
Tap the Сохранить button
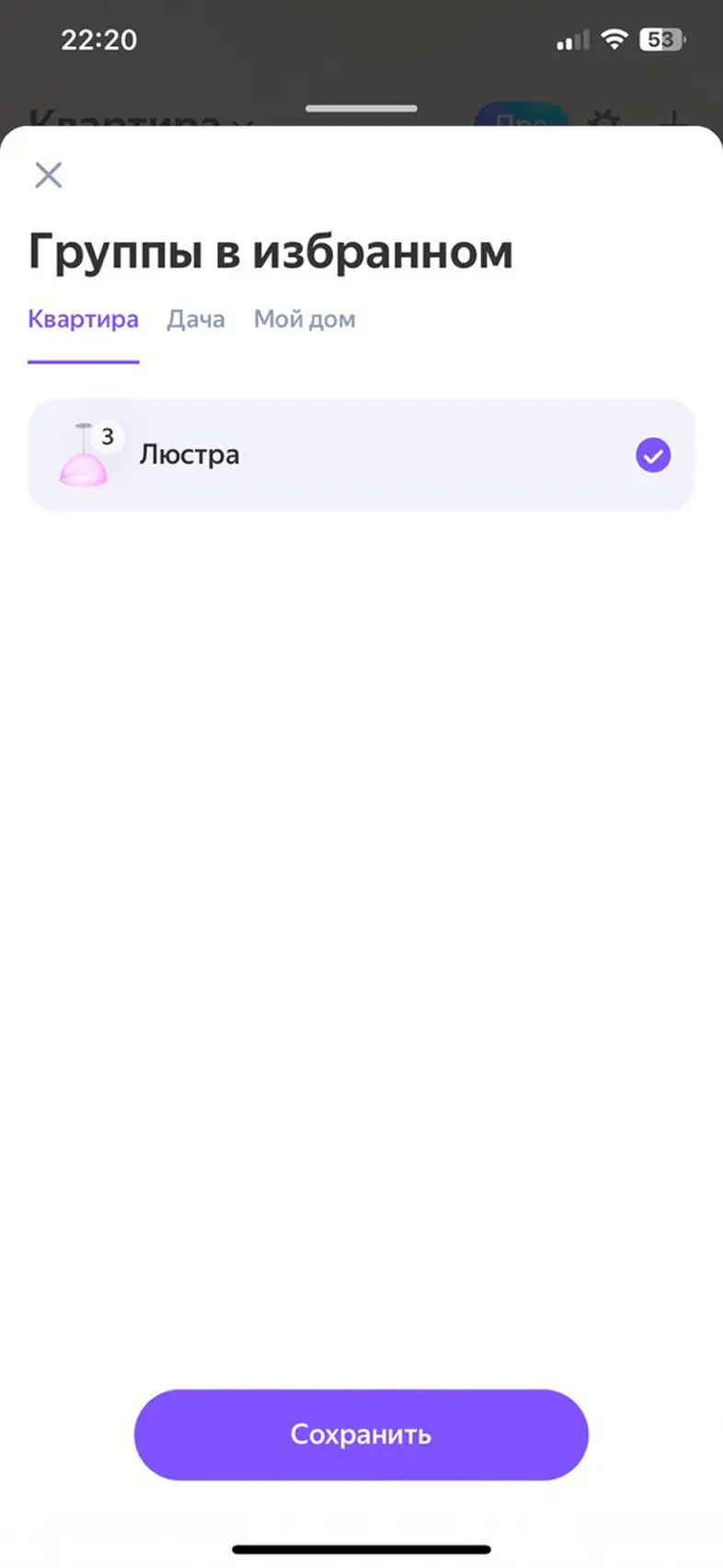[361, 1435]
